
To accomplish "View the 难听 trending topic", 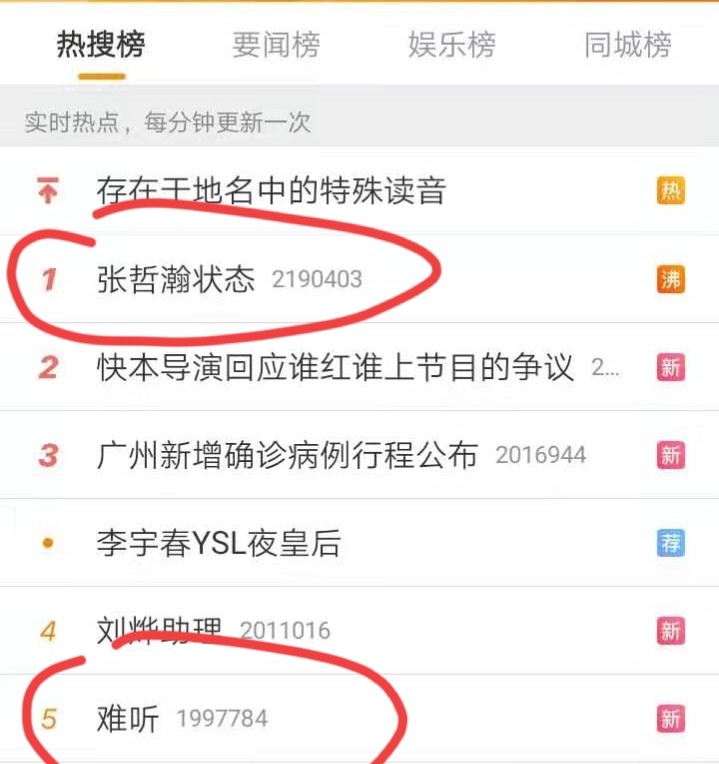I will point(127,718).
